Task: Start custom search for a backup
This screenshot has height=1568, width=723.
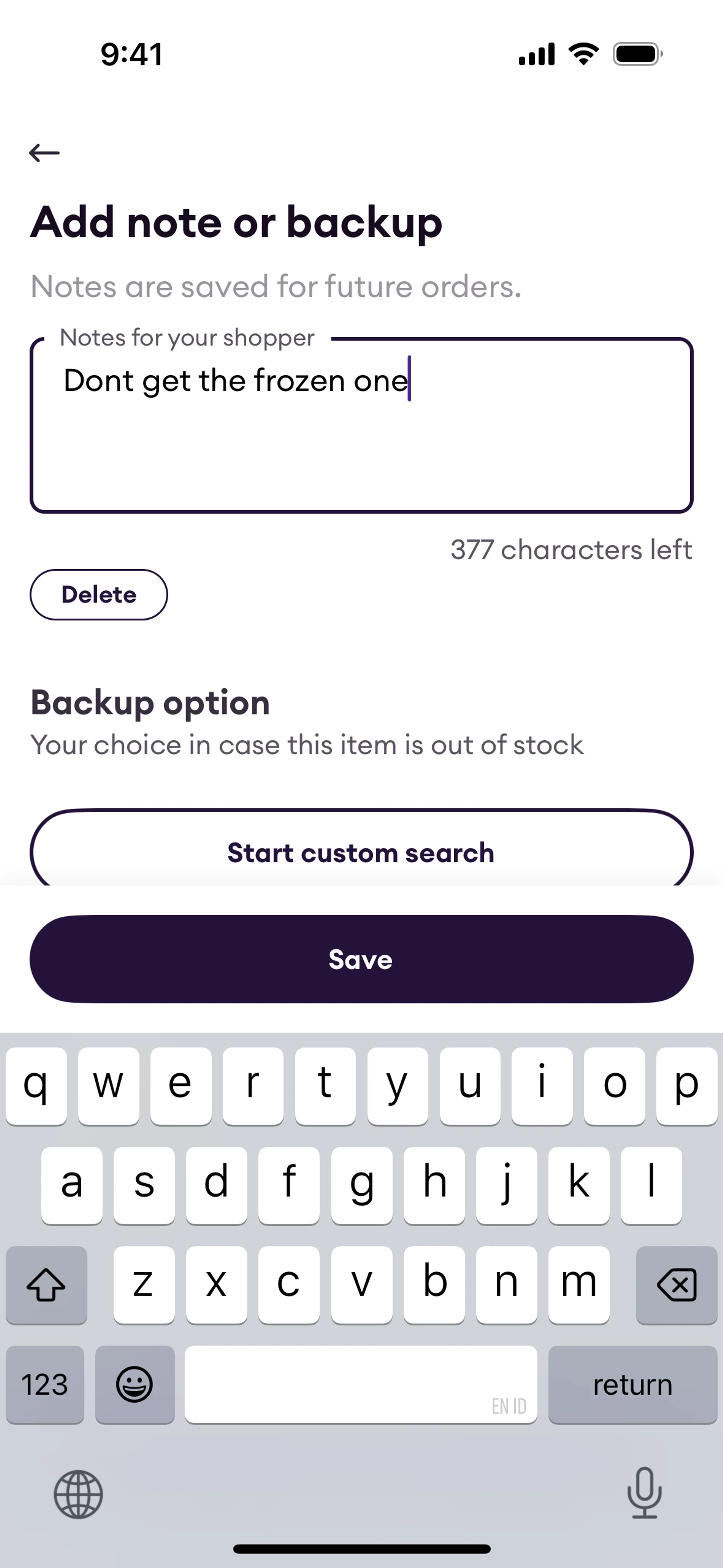Action: tap(361, 852)
